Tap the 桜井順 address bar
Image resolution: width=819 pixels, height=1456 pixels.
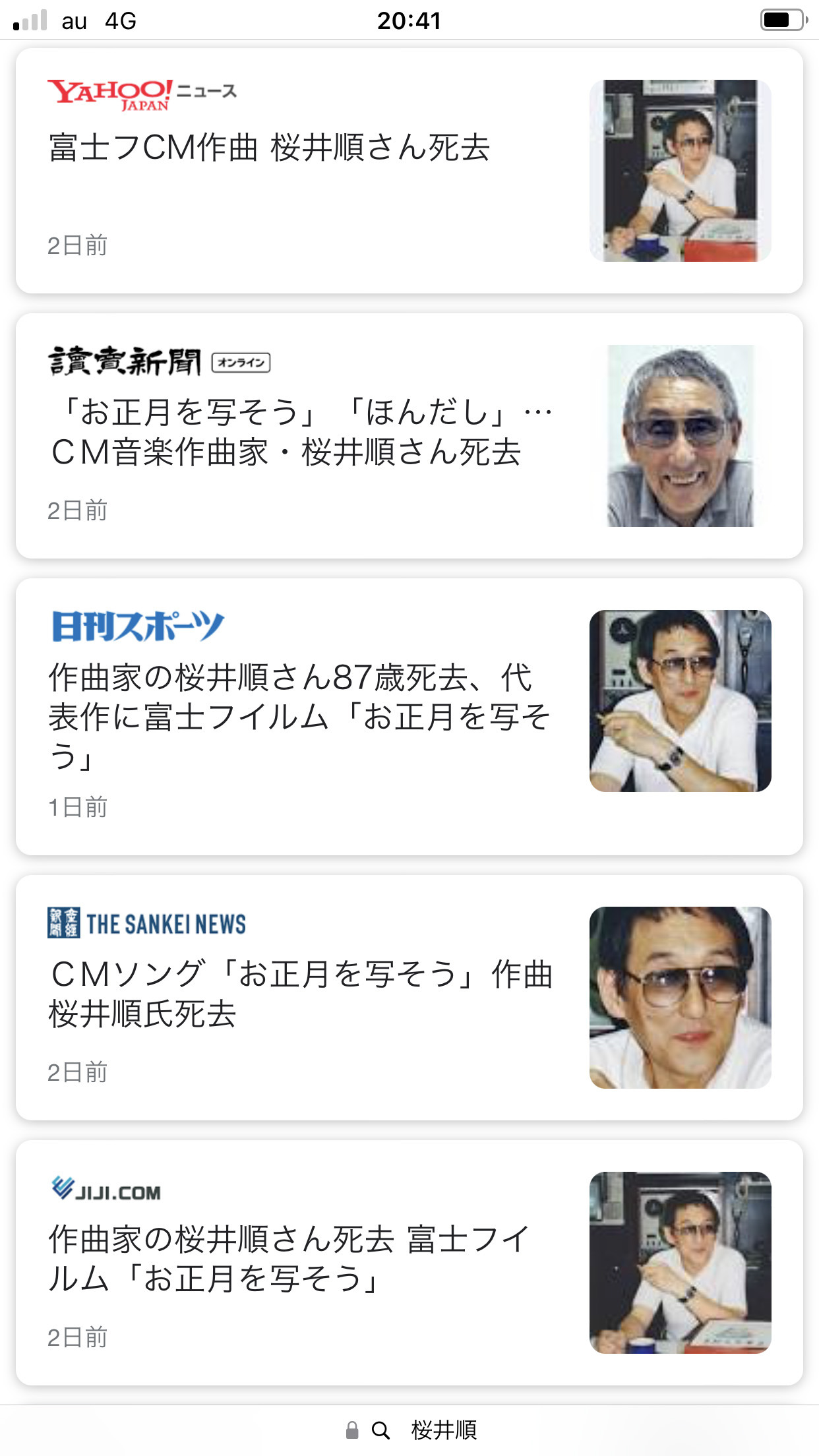tap(409, 1430)
